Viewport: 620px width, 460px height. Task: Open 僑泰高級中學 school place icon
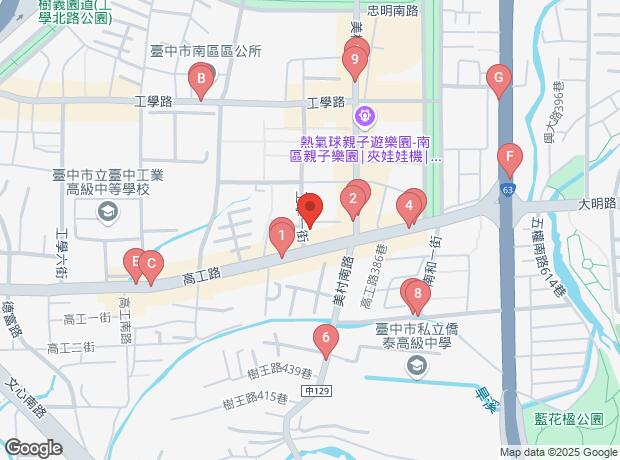[x=415, y=368]
